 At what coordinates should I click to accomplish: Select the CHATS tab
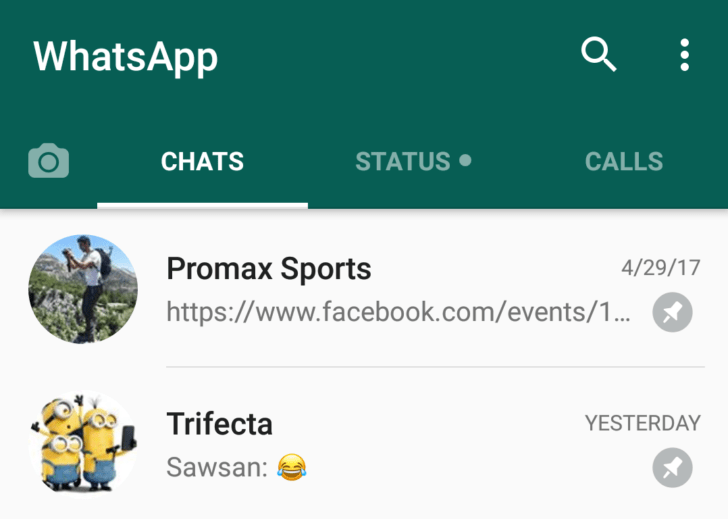coord(202,162)
